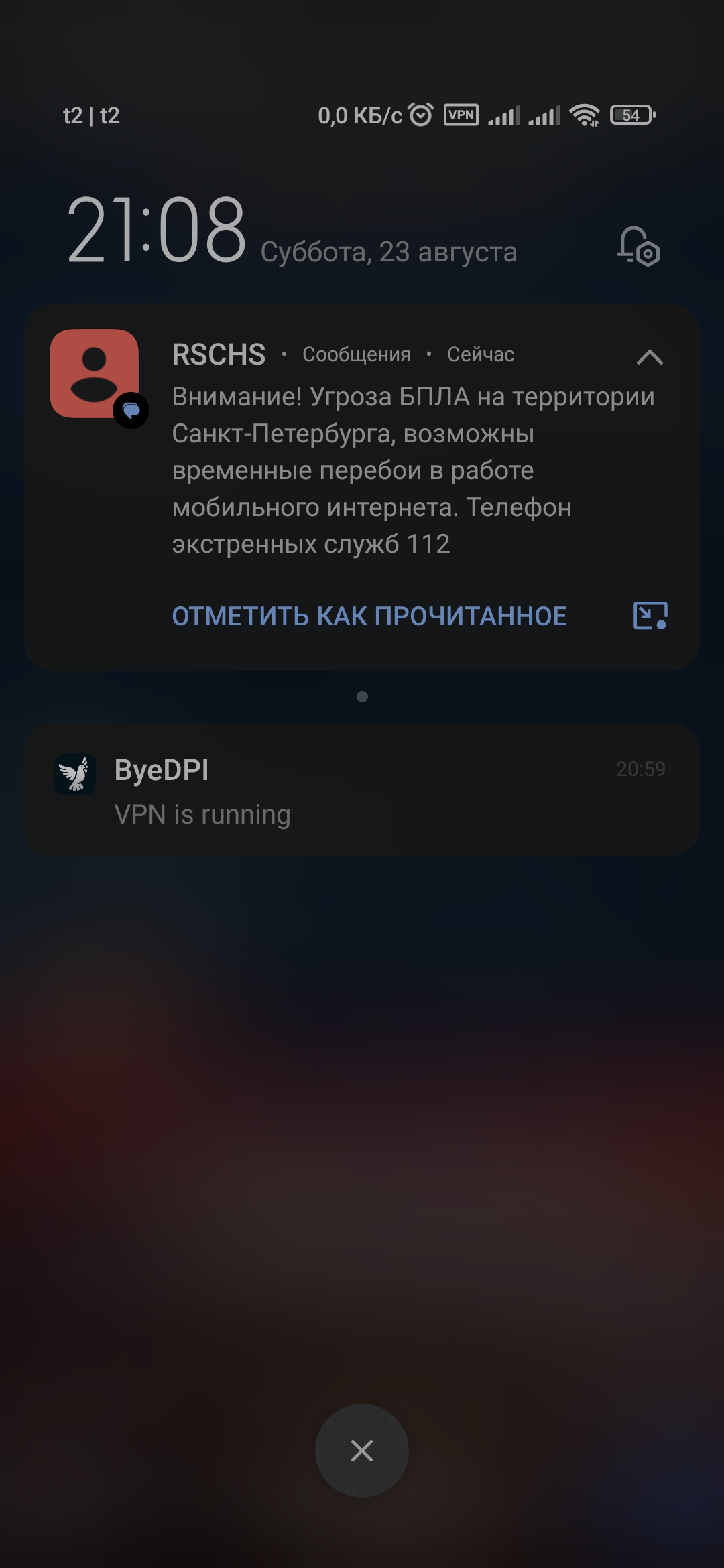Collapse the RSCHS notification
This screenshot has height=1568, width=724.
(650, 357)
